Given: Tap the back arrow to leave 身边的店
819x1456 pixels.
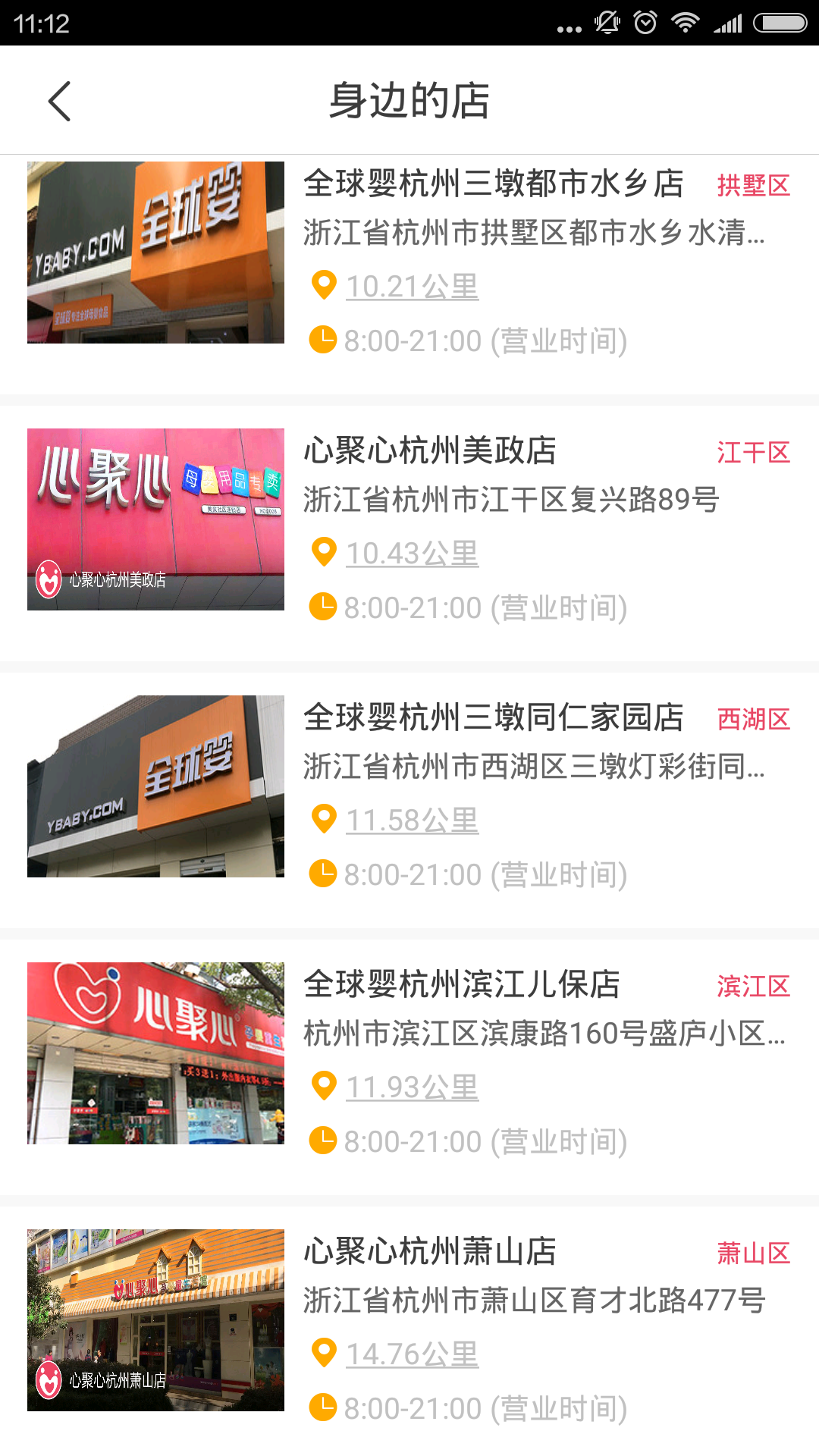Looking at the screenshot, I should (x=61, y=99).
